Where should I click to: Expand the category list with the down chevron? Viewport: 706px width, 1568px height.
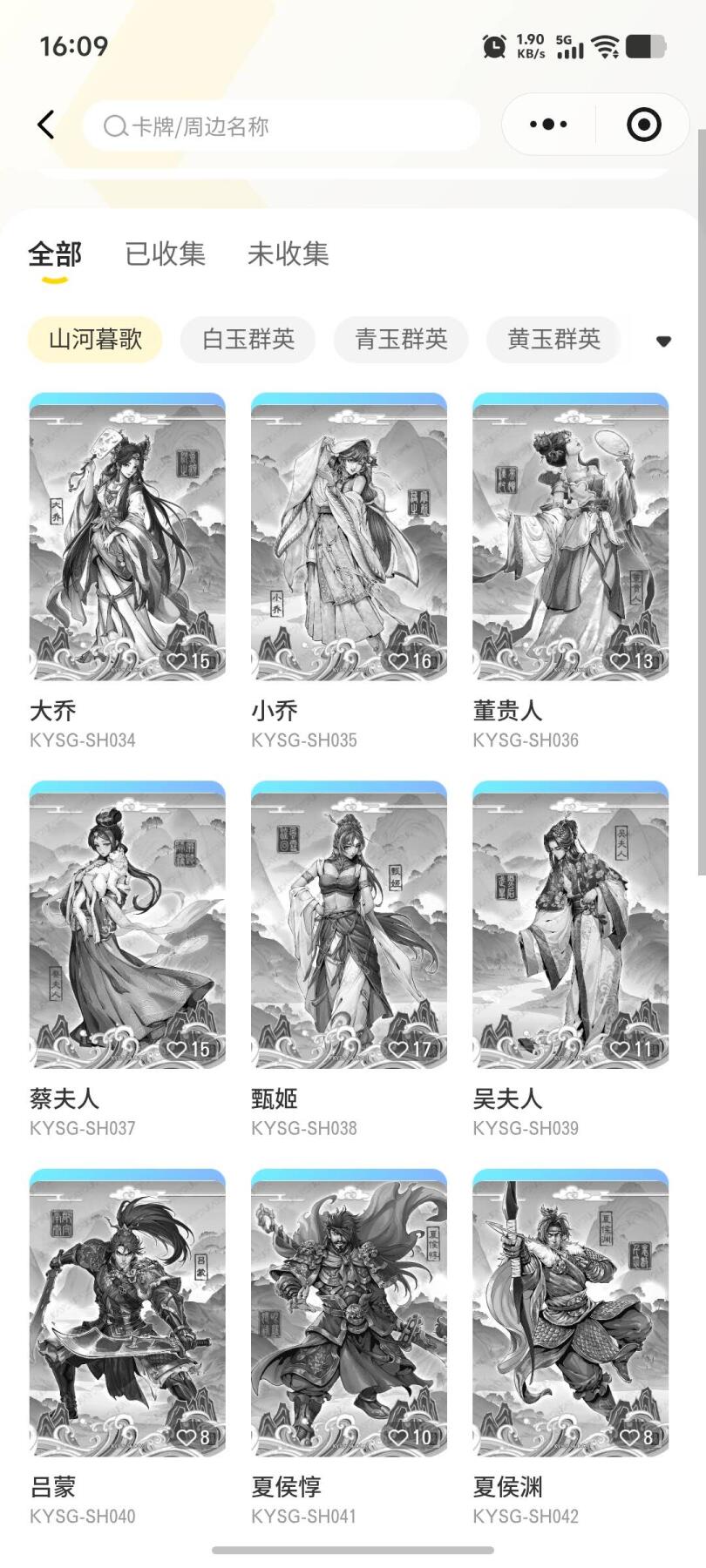(x=665, y=341)
